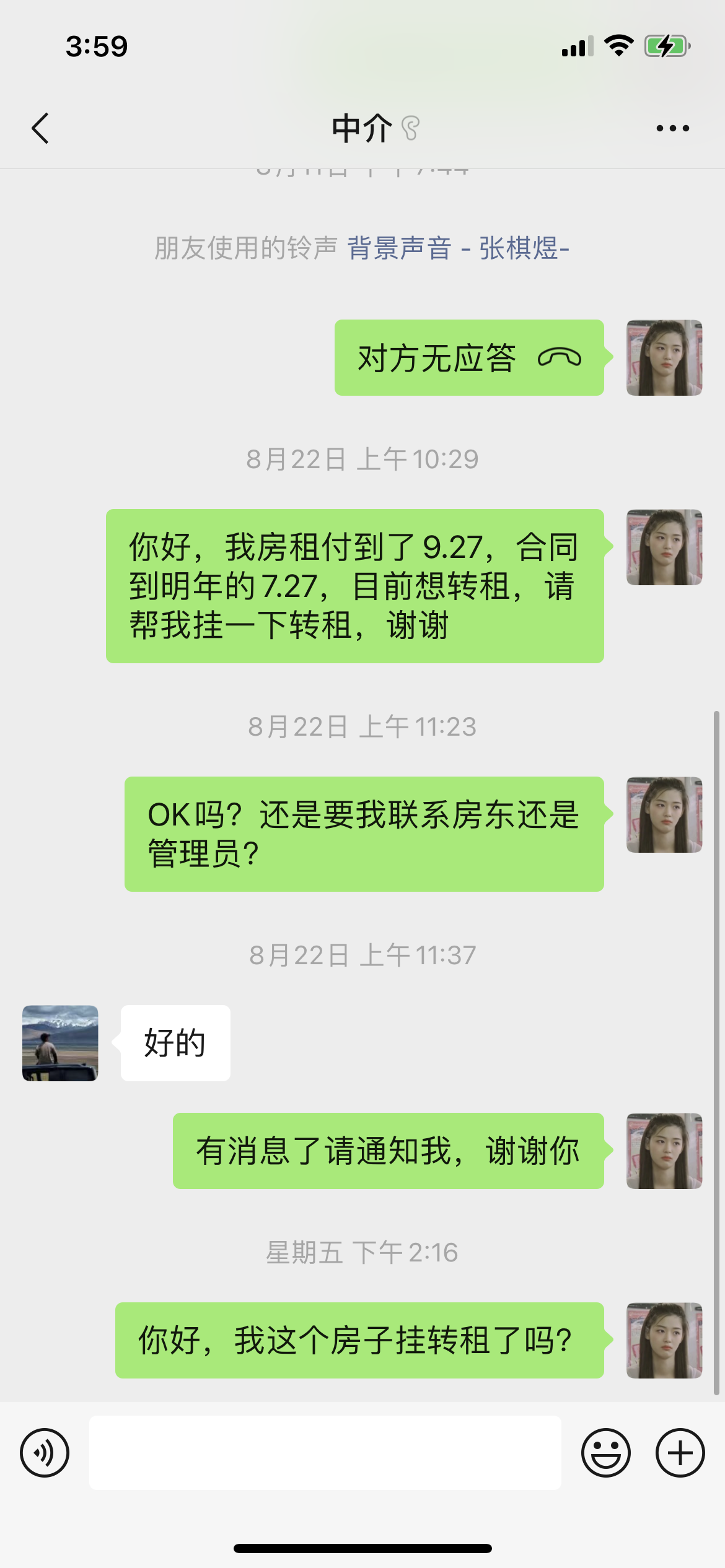Switch to voice message input
Image resolution: width=725 pixels, height=1568 pixels.
[x=45, y=1453]
